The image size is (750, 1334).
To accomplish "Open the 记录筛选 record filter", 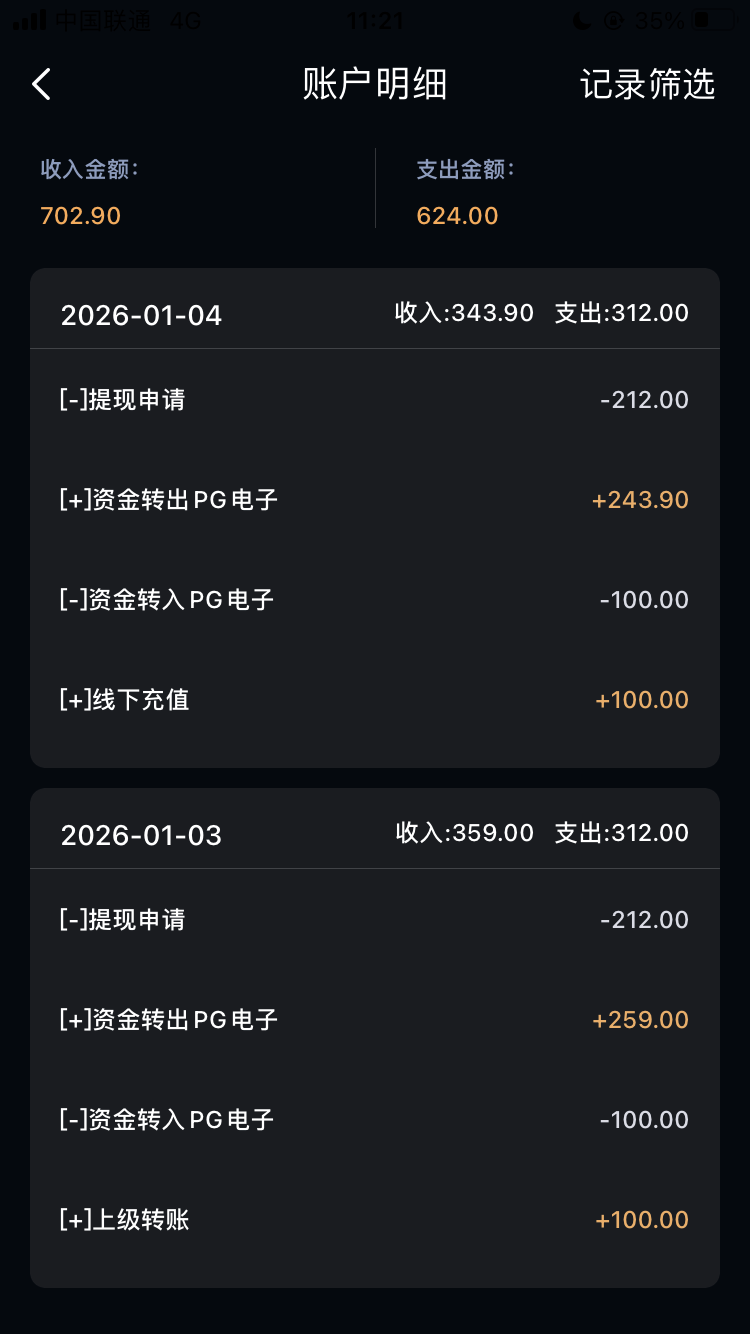I will [x=647, y=85].
